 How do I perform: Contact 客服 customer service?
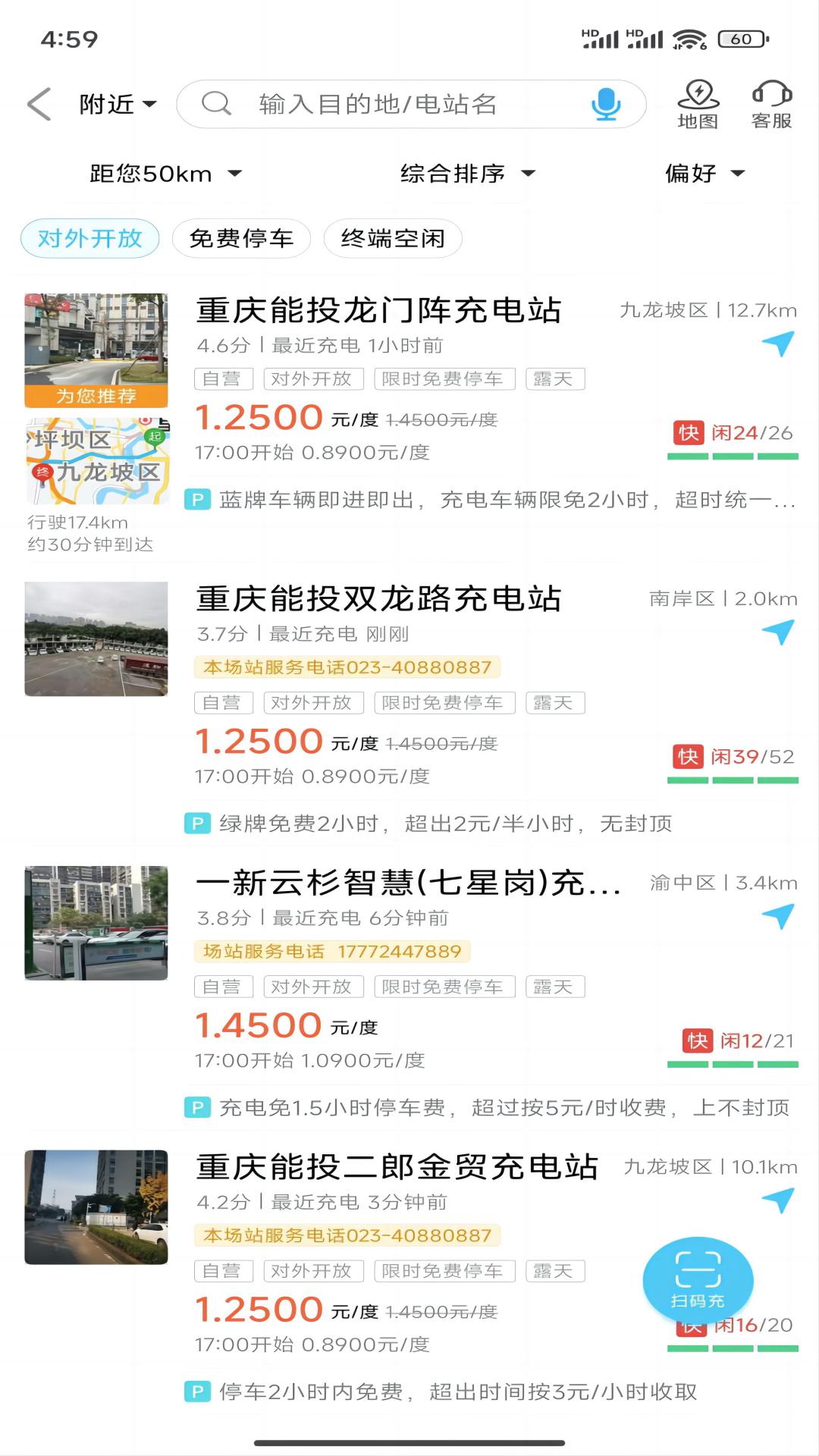pyautogui.click(x=771, y=104)
